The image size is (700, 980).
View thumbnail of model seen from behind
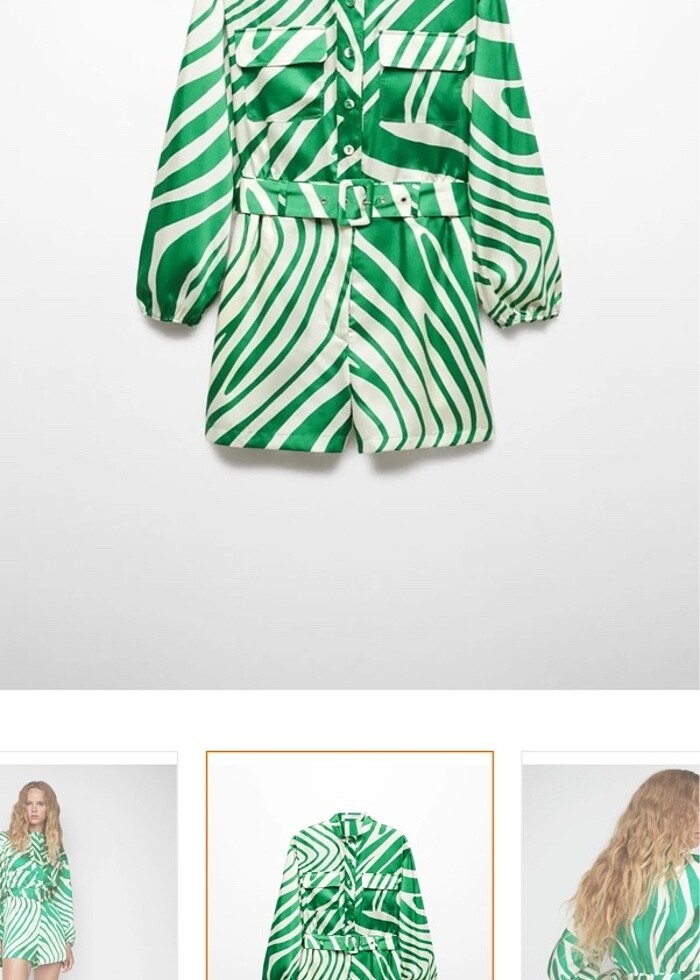612,868
